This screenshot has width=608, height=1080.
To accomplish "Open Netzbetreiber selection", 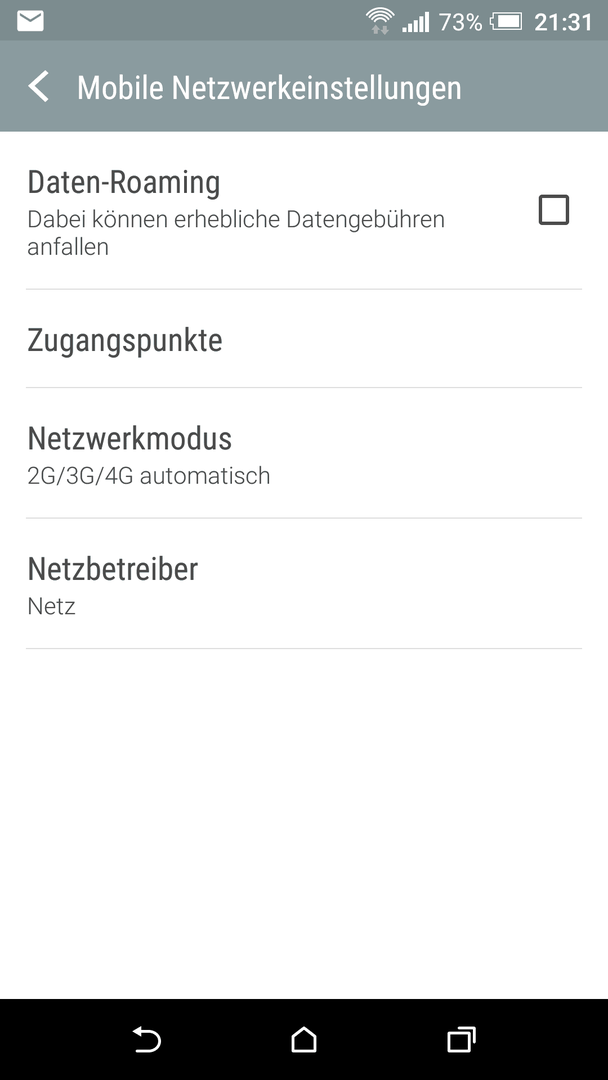I will coord(304,584).
